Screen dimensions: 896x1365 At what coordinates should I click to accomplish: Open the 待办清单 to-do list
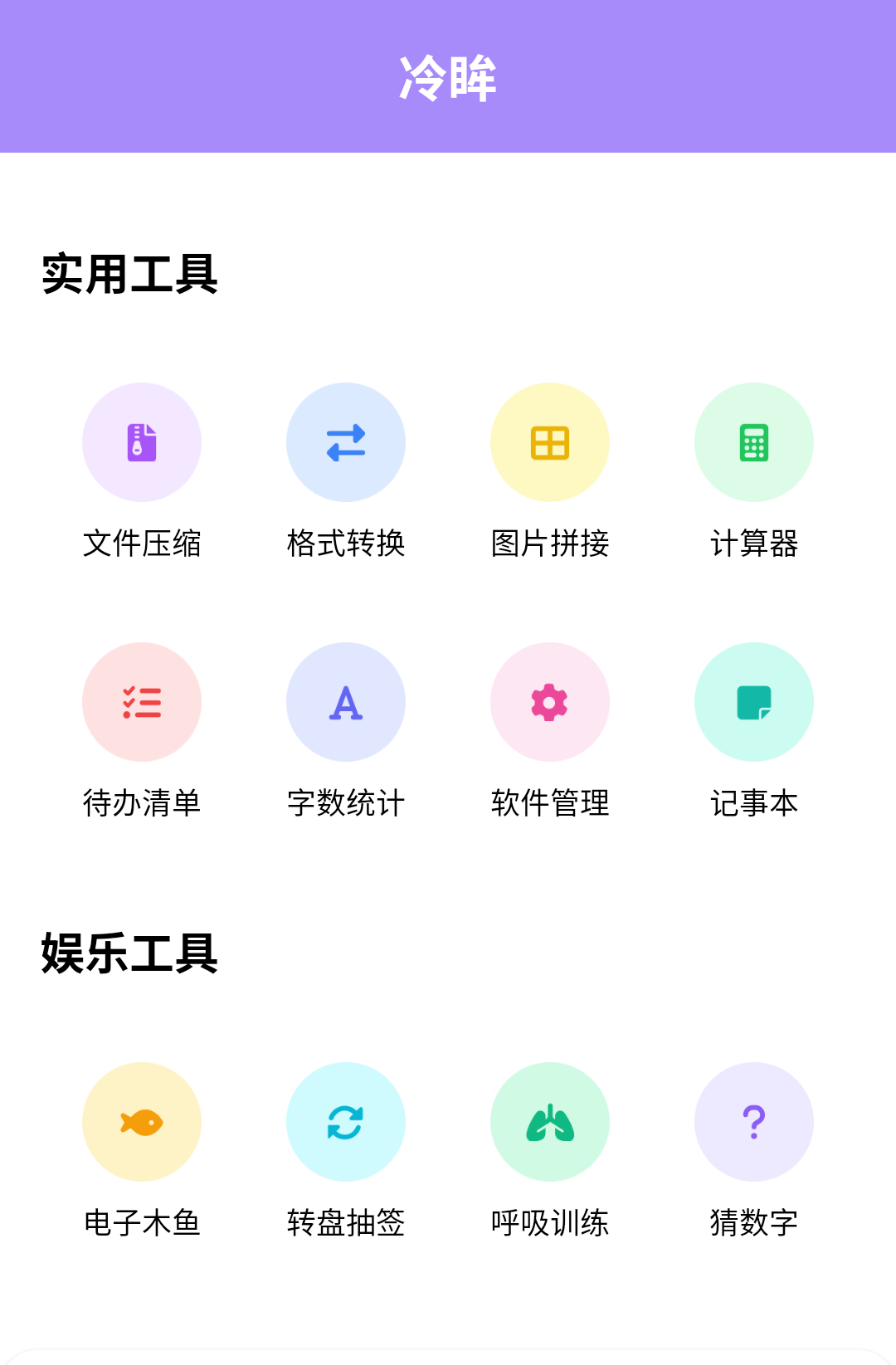click(x=141, y=701)
